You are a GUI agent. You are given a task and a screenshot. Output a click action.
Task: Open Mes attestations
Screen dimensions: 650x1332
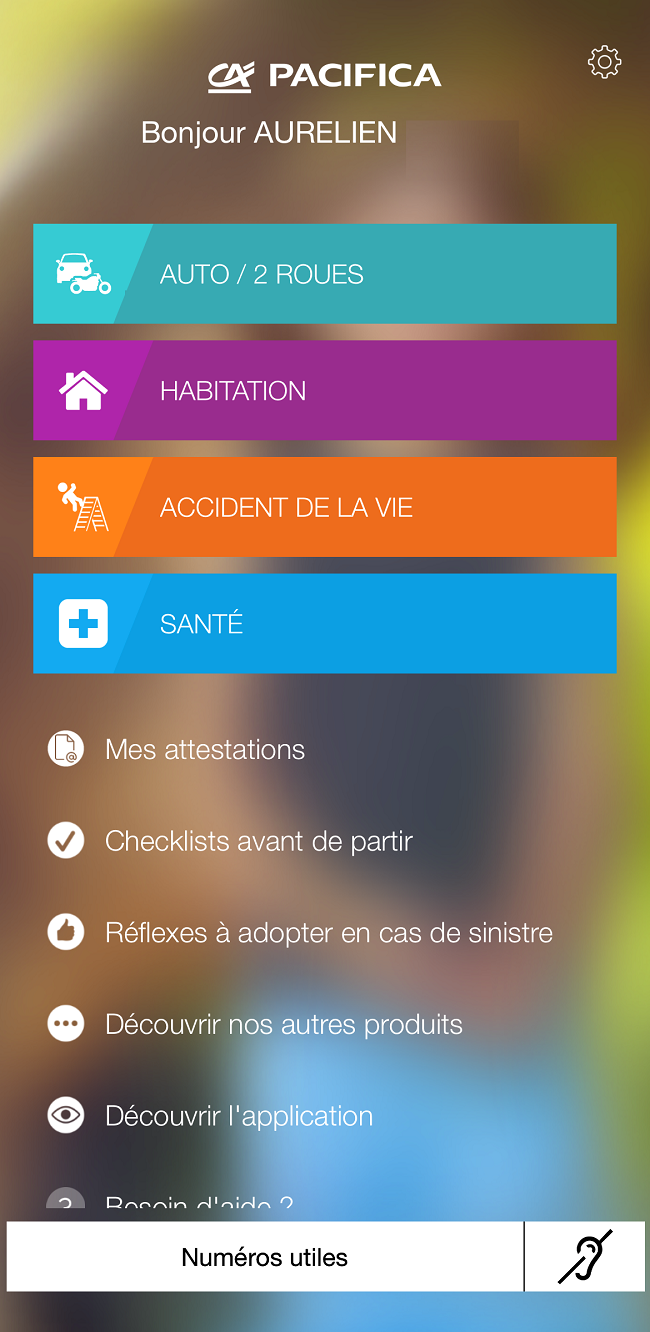tap(204, 749)
